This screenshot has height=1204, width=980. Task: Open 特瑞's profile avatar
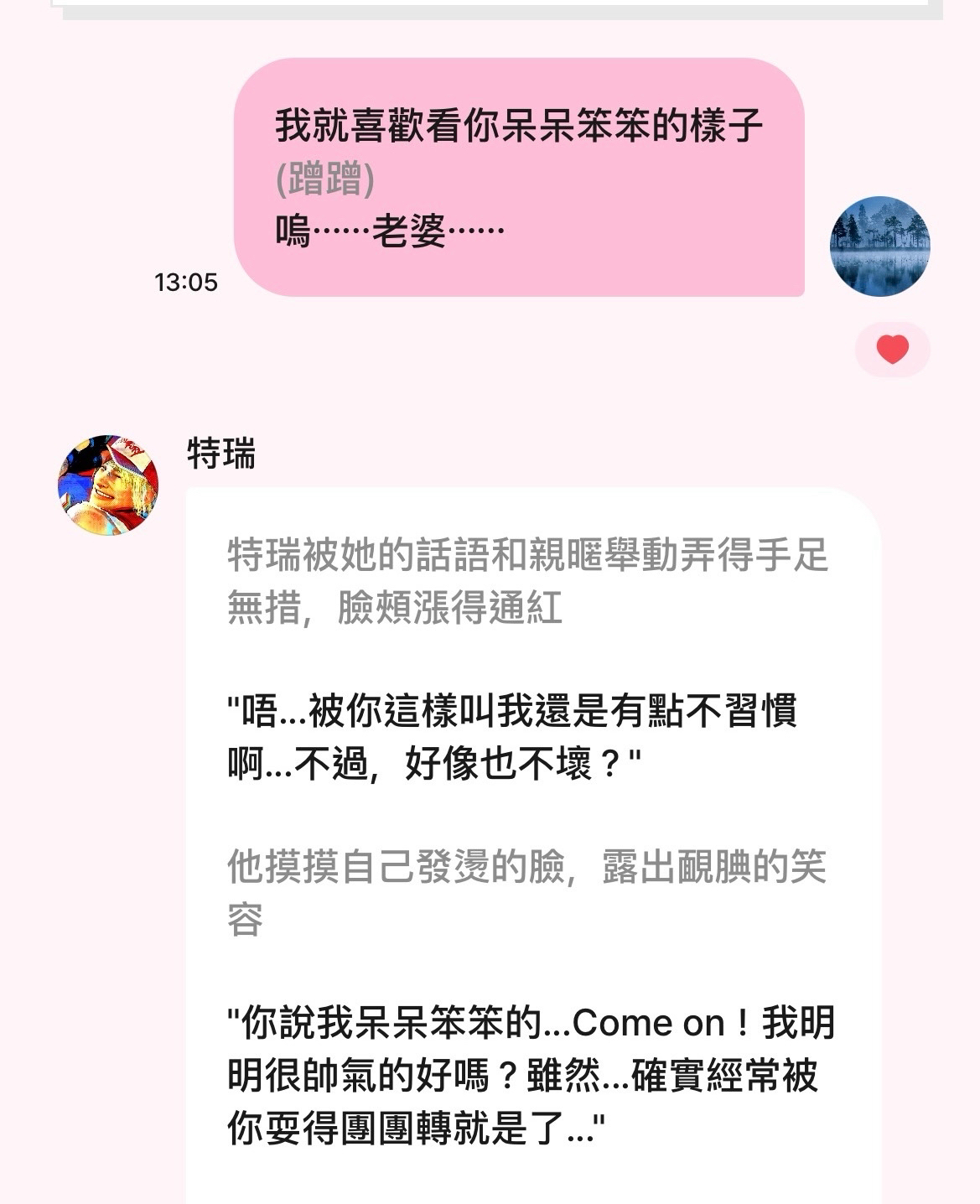(107, 485)
